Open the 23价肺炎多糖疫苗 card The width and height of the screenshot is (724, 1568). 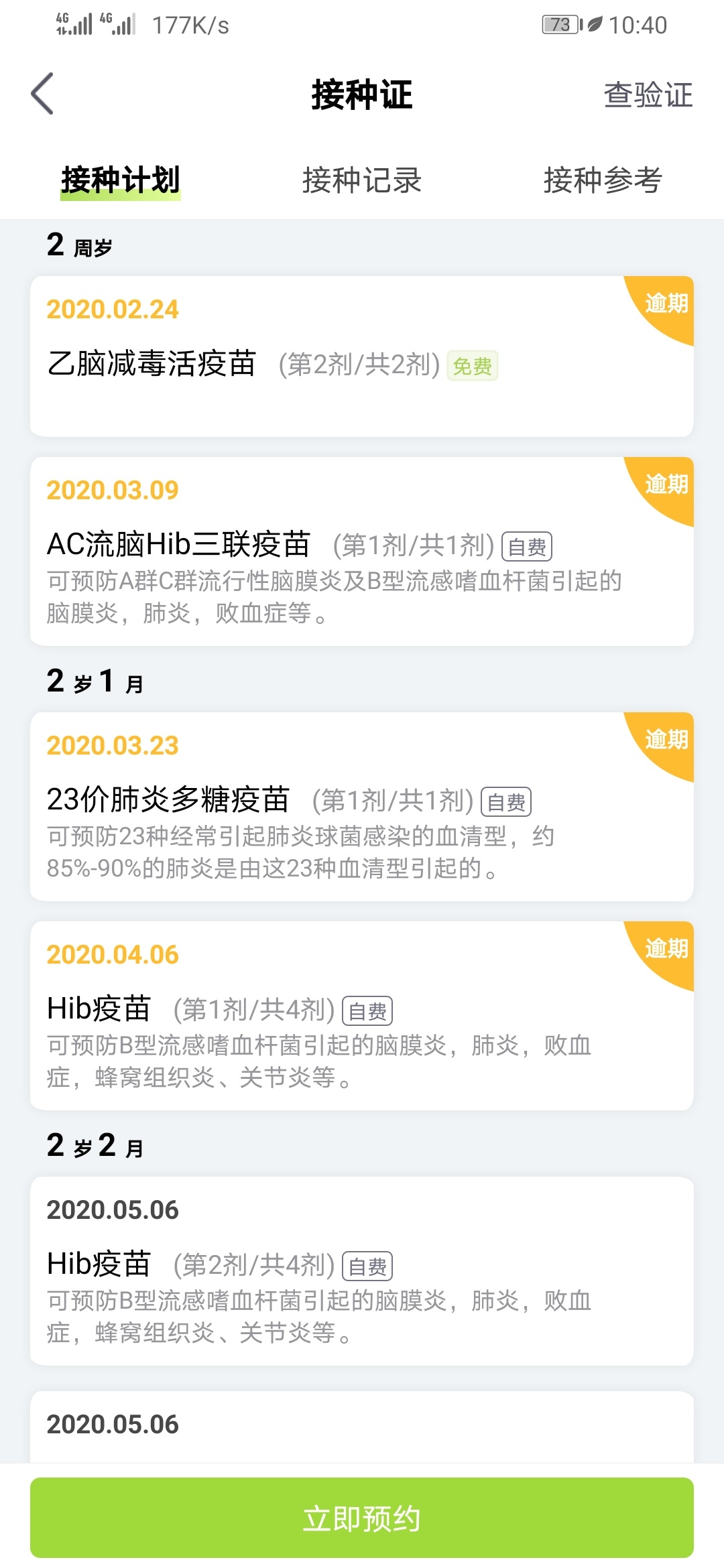pos(361,807)
